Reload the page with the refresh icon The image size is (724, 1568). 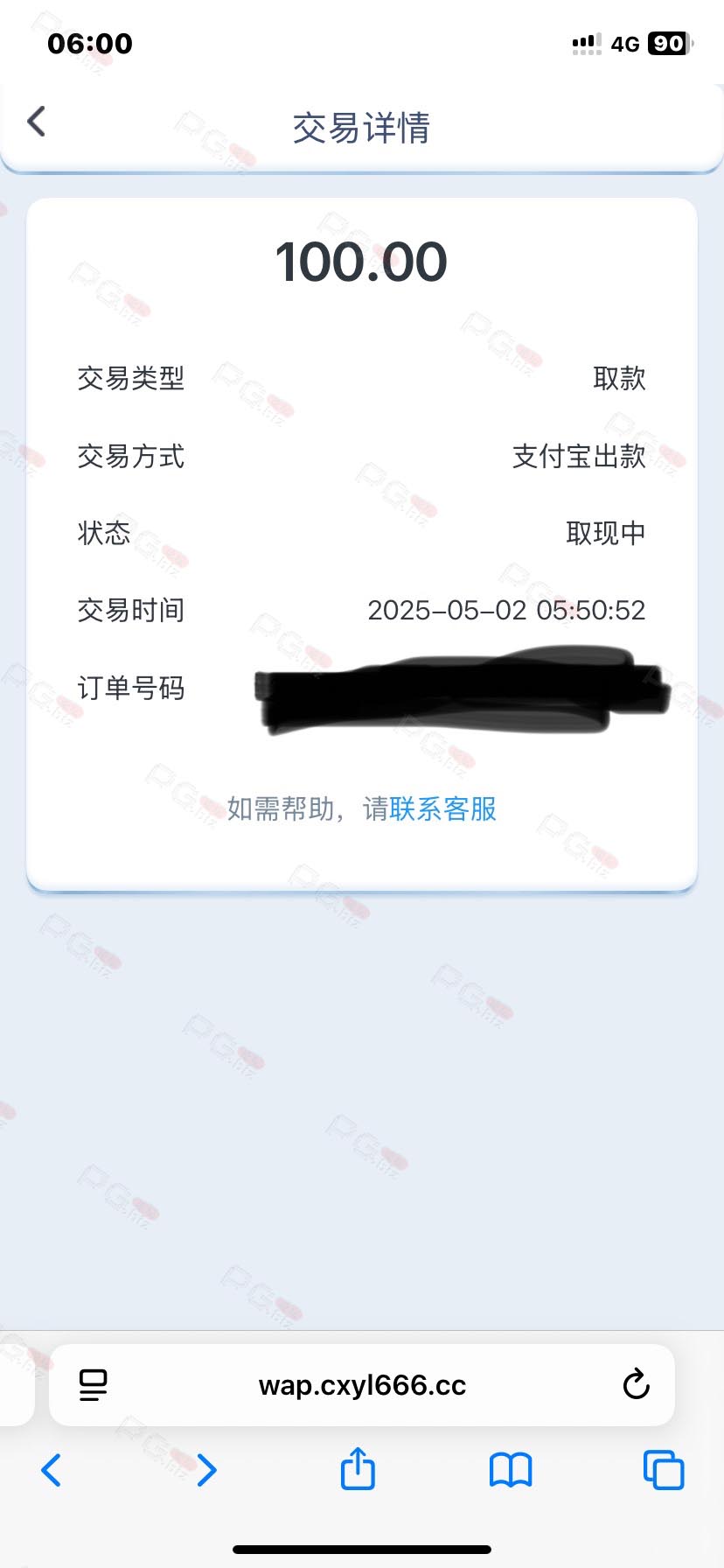pos(636,1384)
